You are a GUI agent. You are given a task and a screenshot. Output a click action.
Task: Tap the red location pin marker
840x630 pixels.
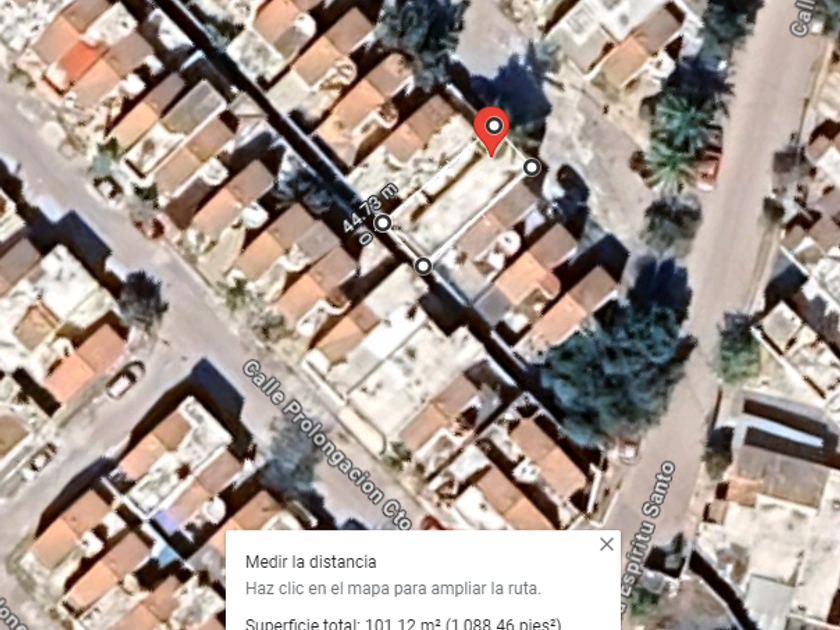coord(491,131)
